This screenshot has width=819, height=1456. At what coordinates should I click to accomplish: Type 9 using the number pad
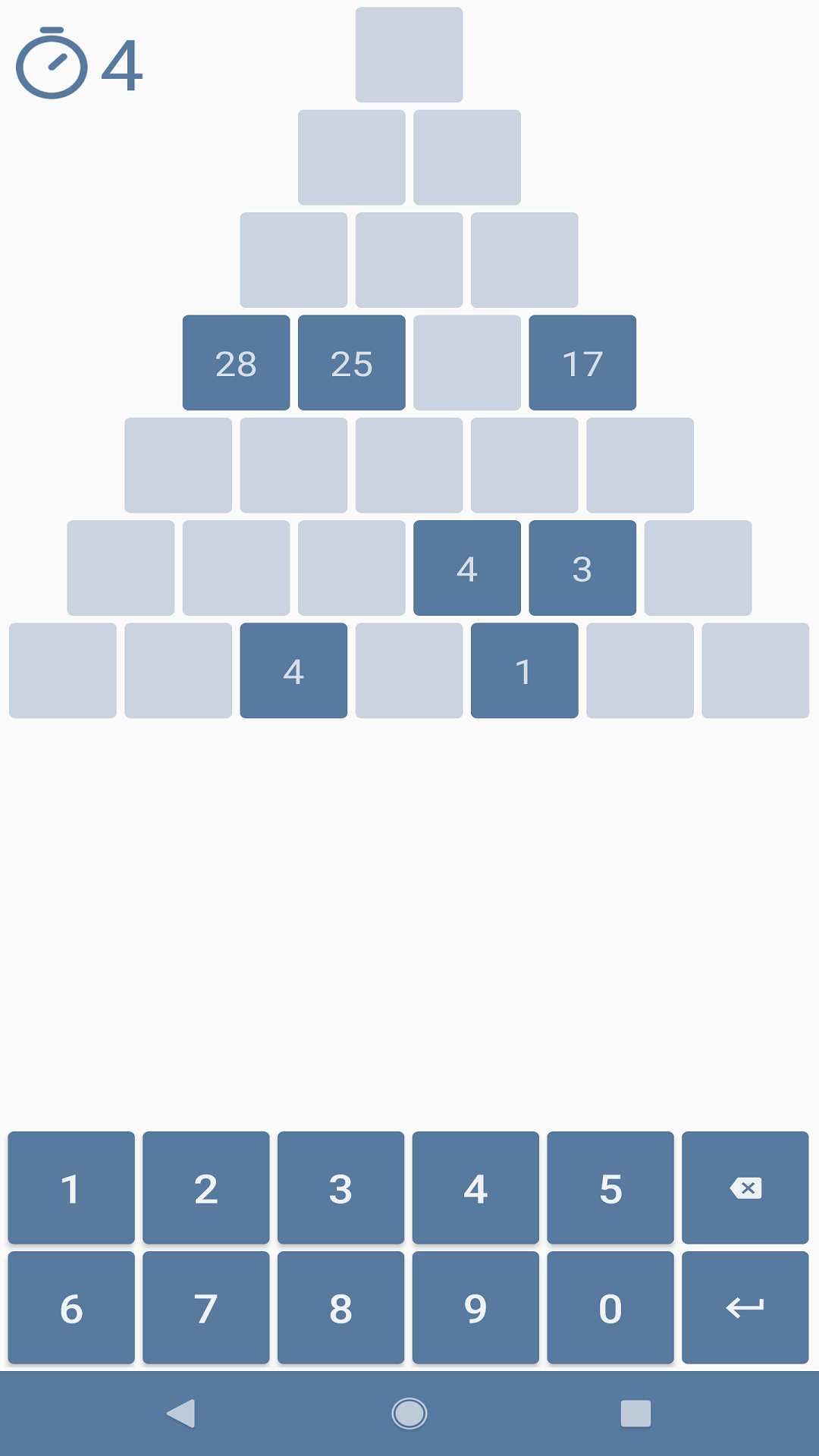click(475, 1307)
